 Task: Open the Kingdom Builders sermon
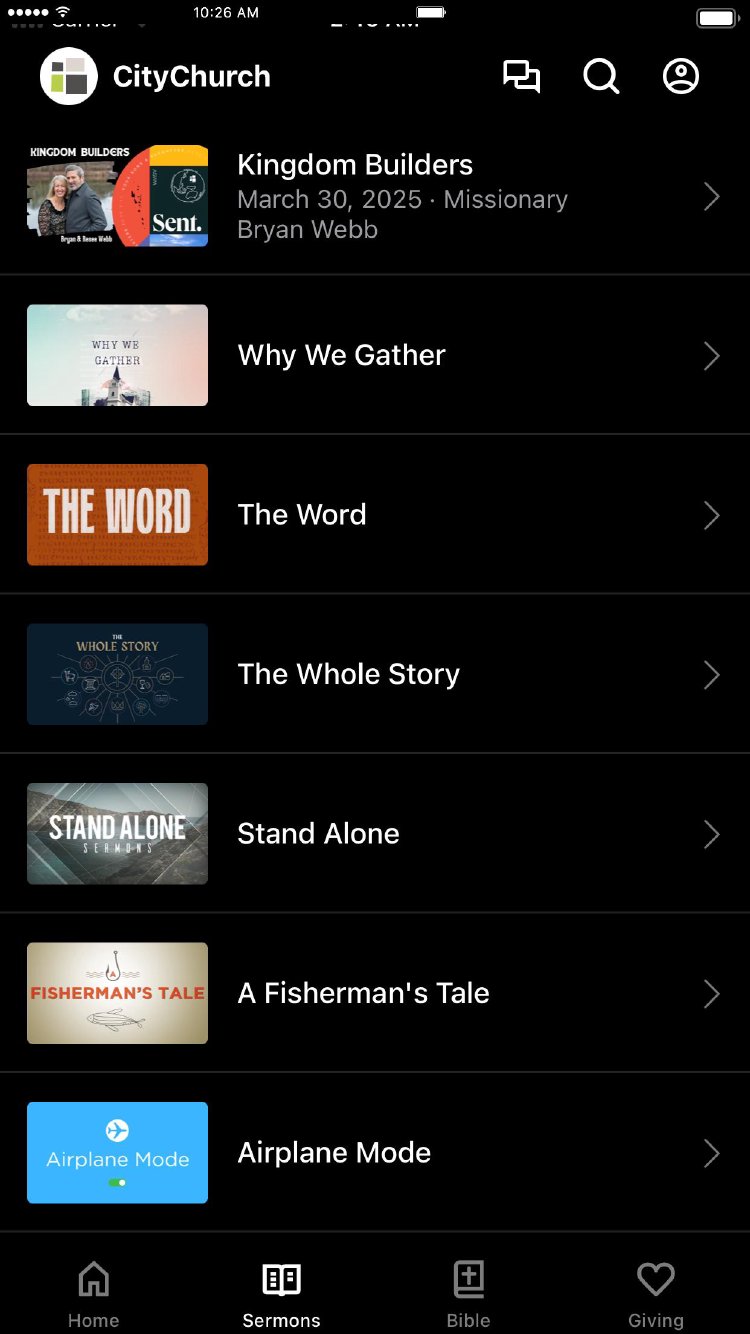tap(375, 197)
